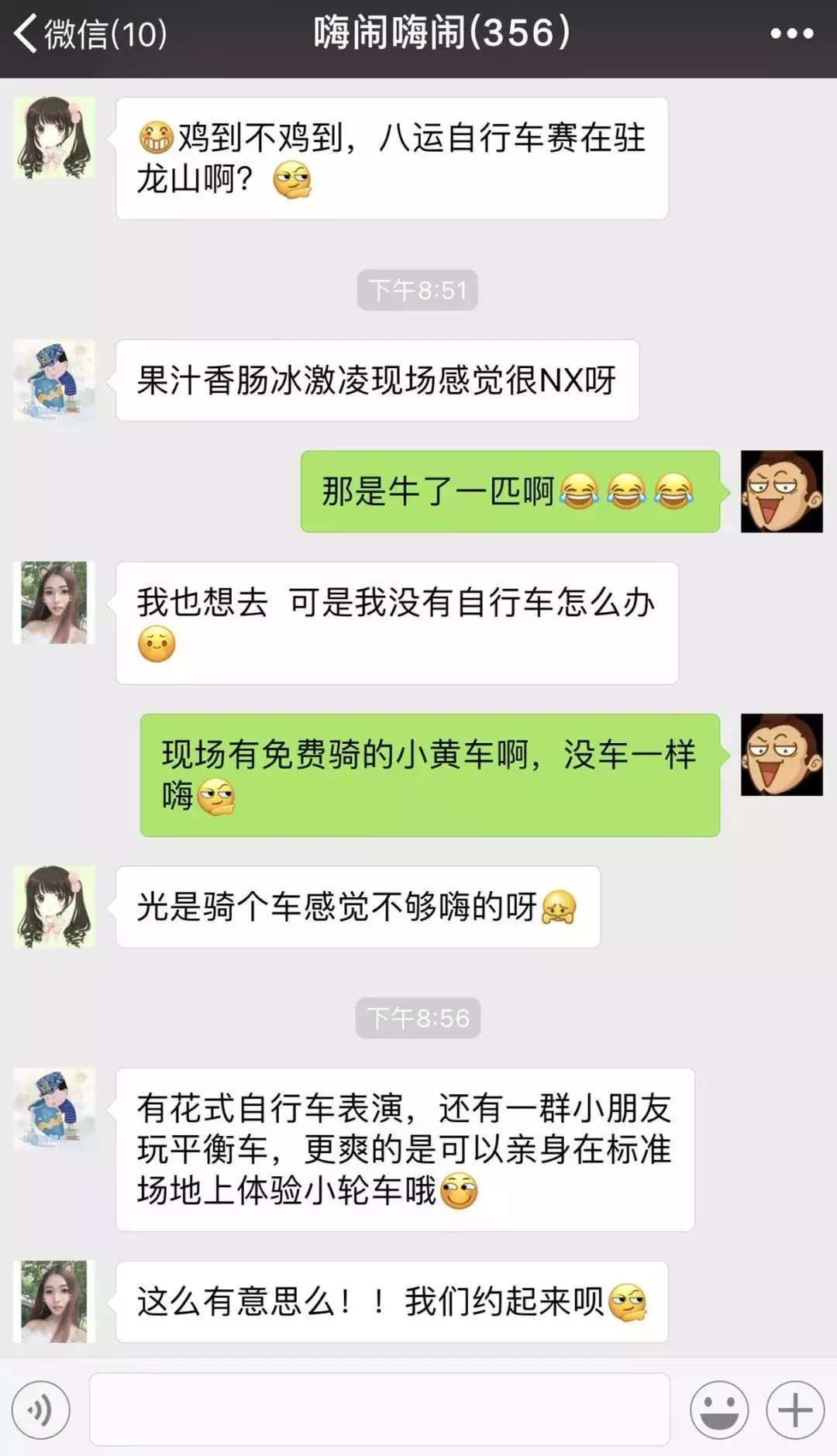Open own avatar beside 那是牛了一匹啊 message
The width and height of the screenshot is (837, 1456).
point(781,491)
